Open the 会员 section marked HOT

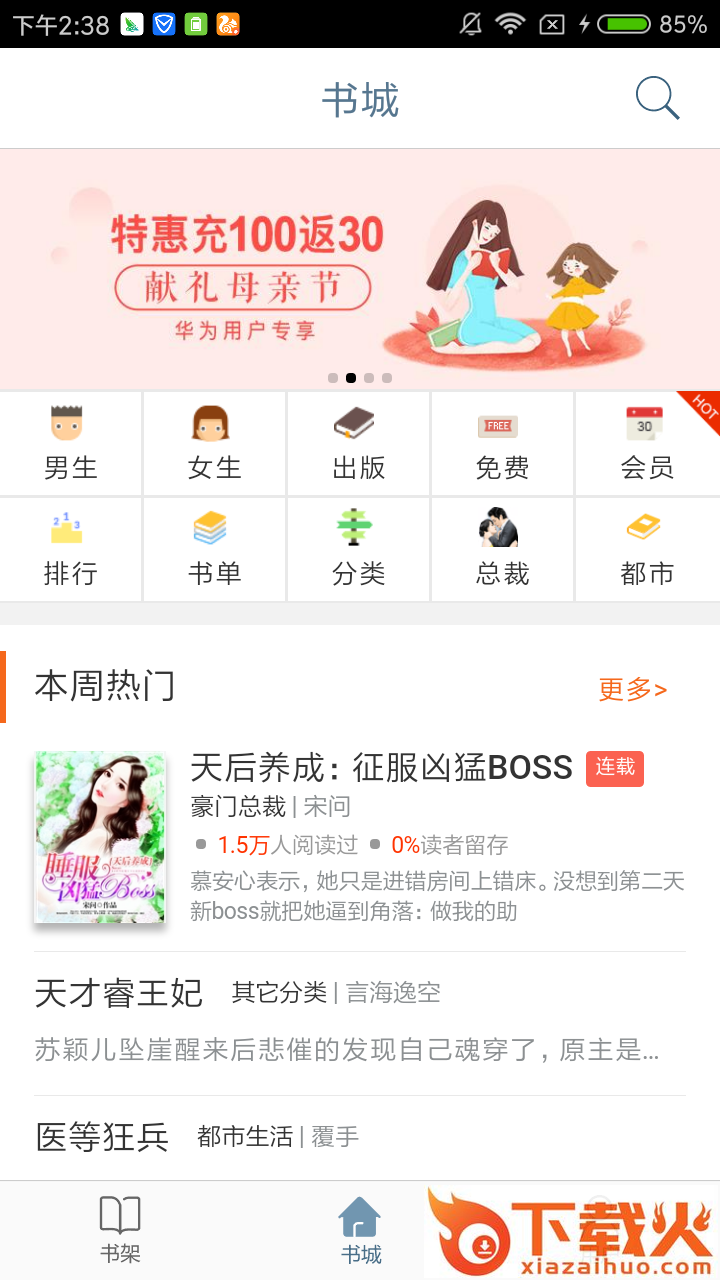pos(647,443)
